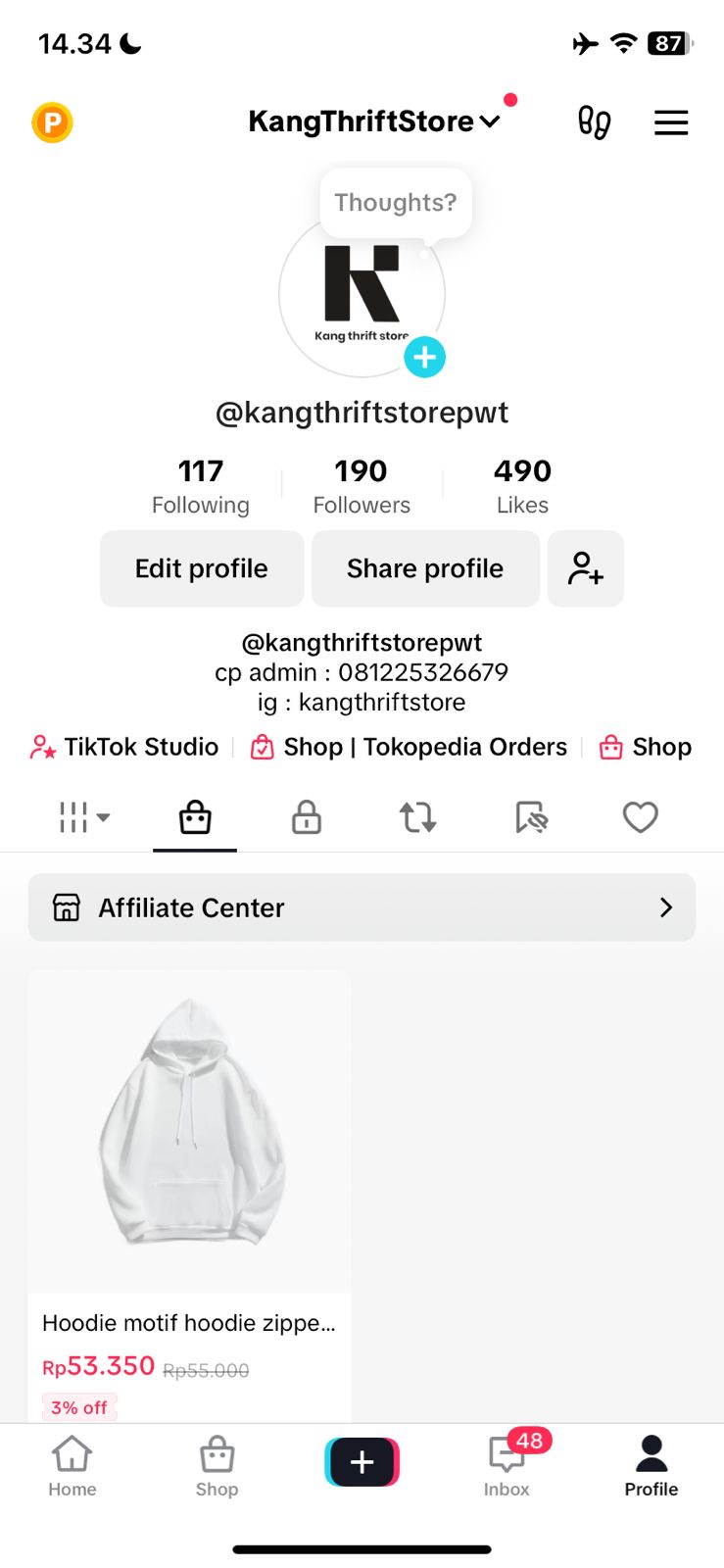Go to Shop from bottom navigation
Screen dimensions: 724x1568
tap(217, 1461)
